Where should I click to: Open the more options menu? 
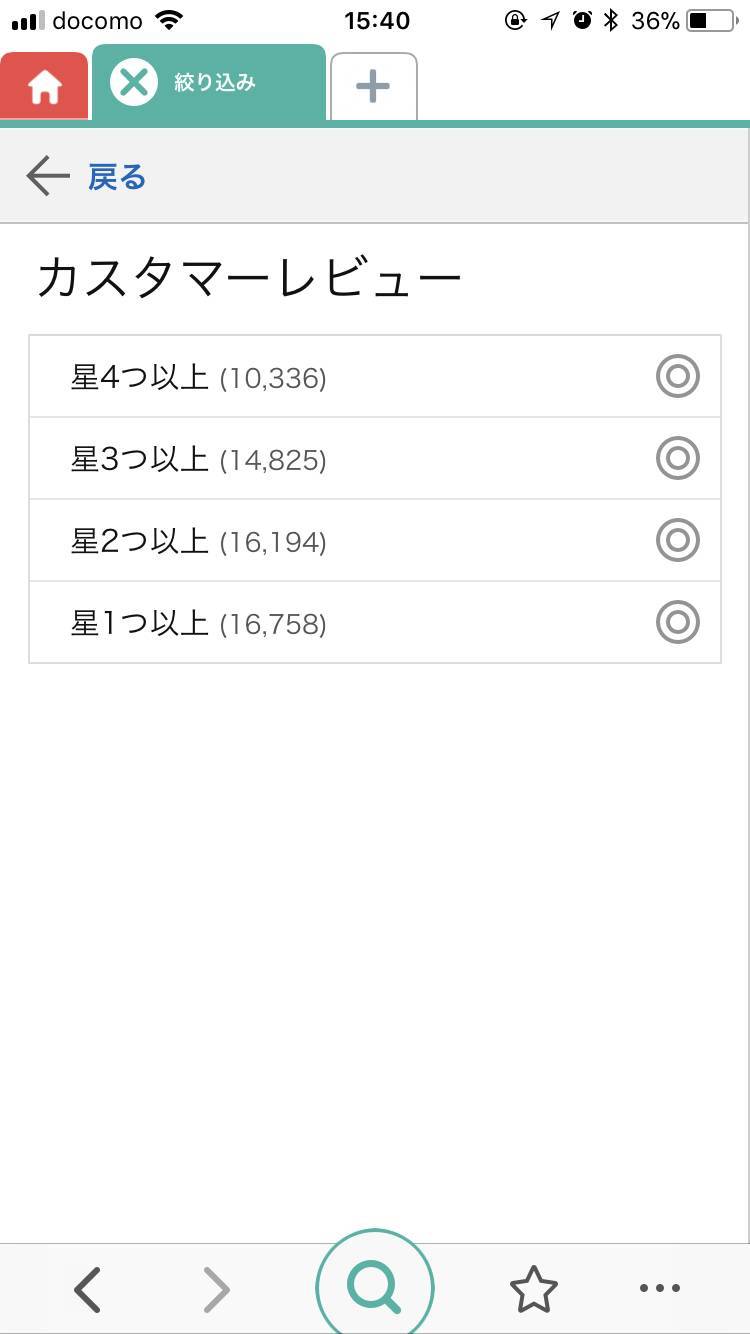coord(660,1289)
